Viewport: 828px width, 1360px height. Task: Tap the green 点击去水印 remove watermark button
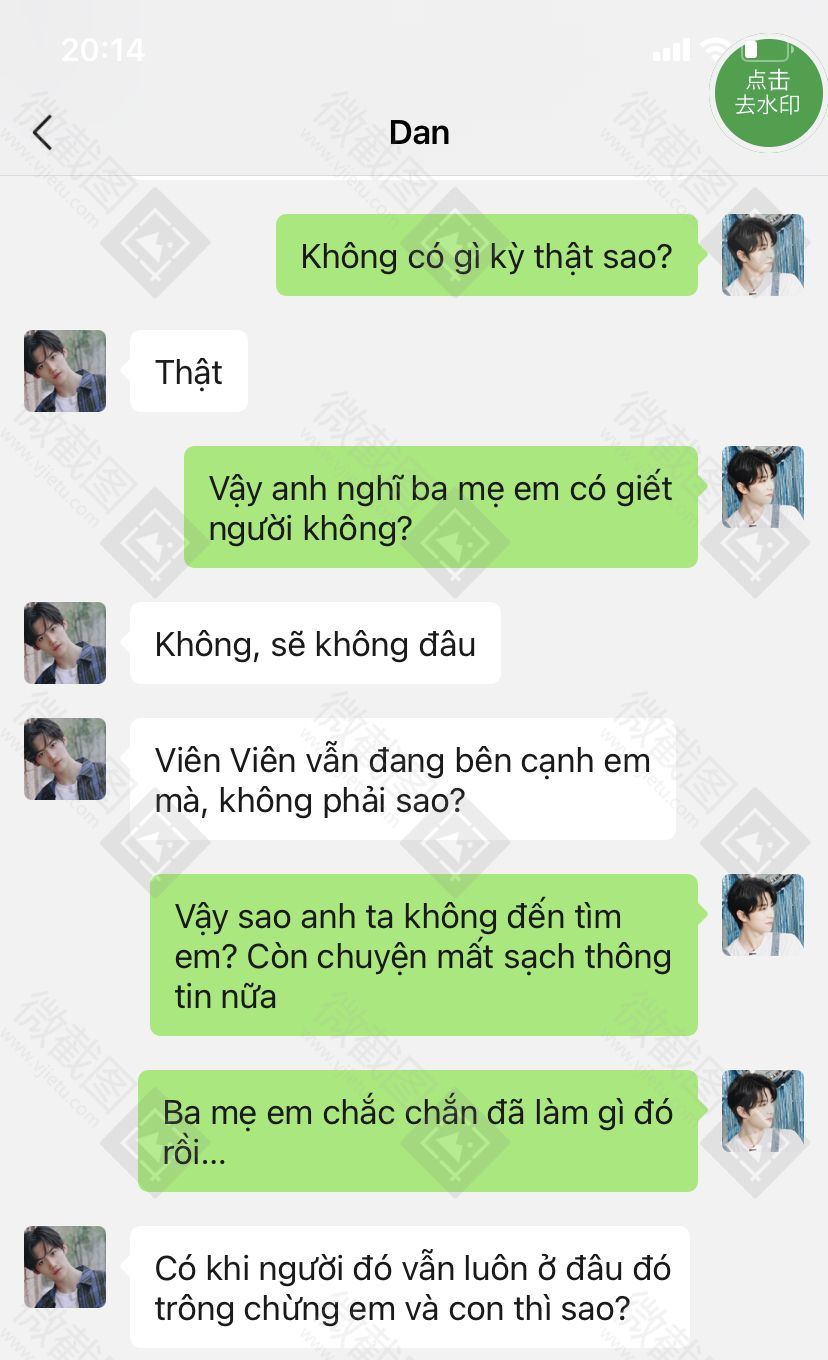tap(768, 93)
